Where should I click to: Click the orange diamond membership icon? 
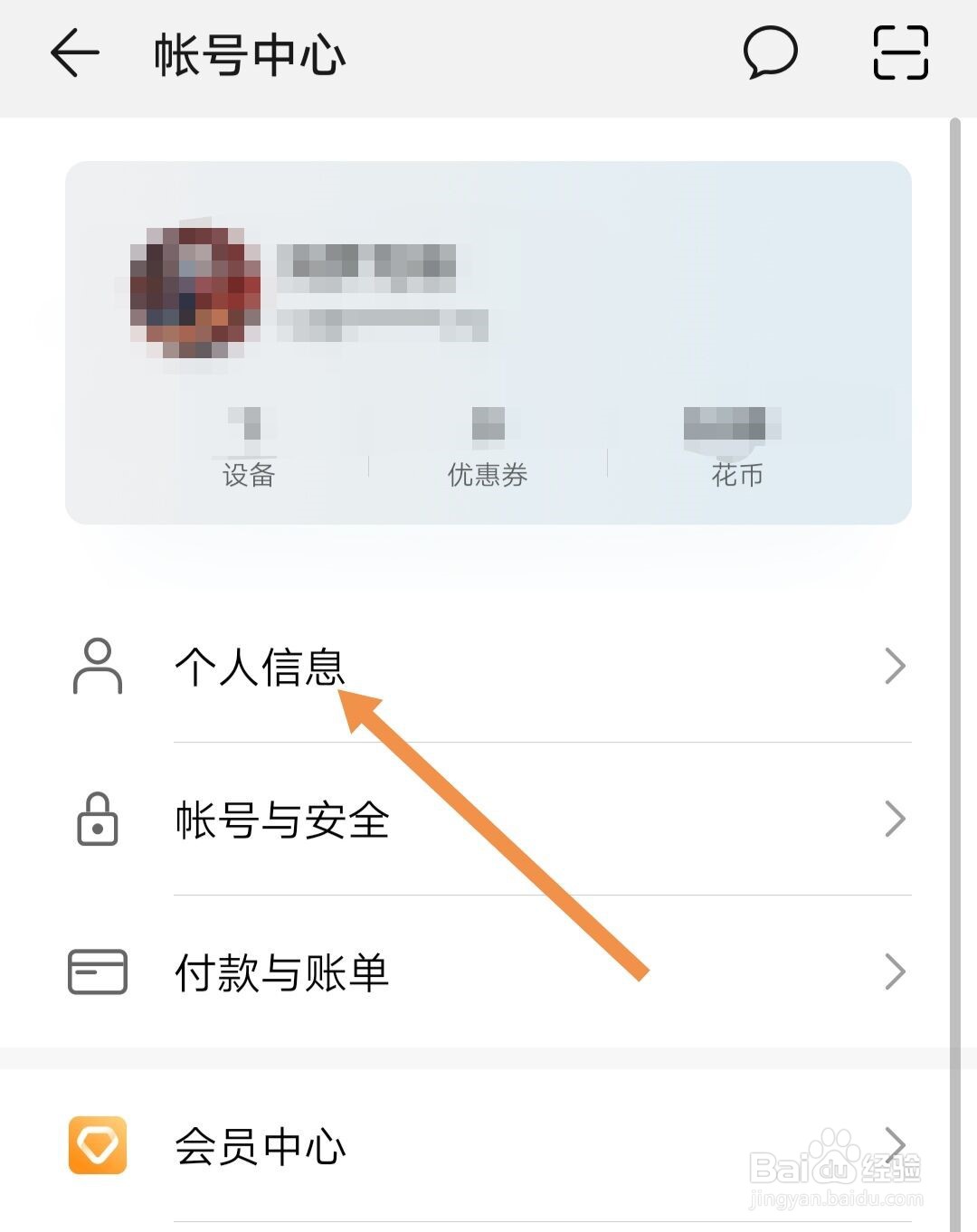100,1144
